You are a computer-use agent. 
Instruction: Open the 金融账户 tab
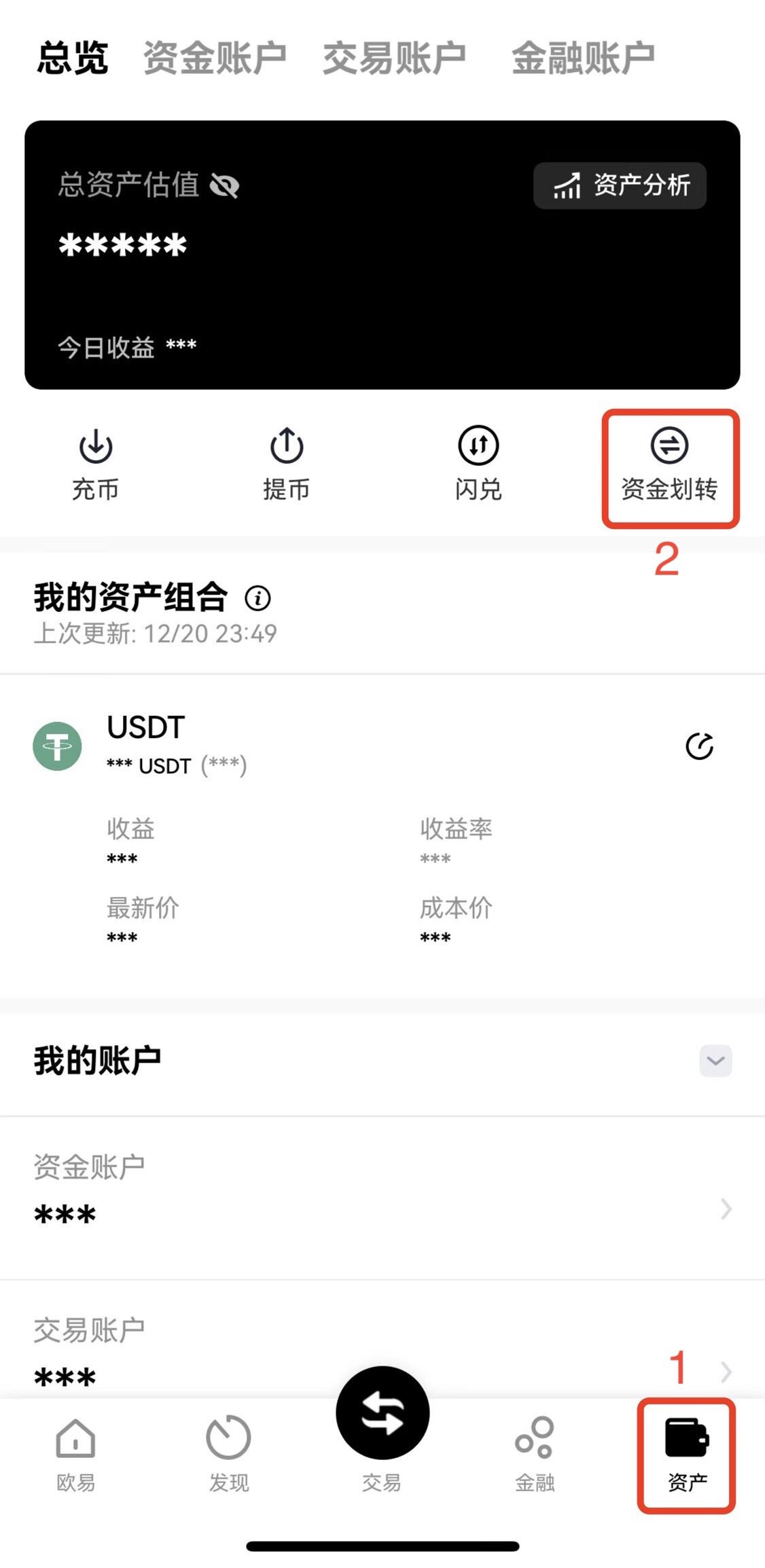(x=583, y=58)
